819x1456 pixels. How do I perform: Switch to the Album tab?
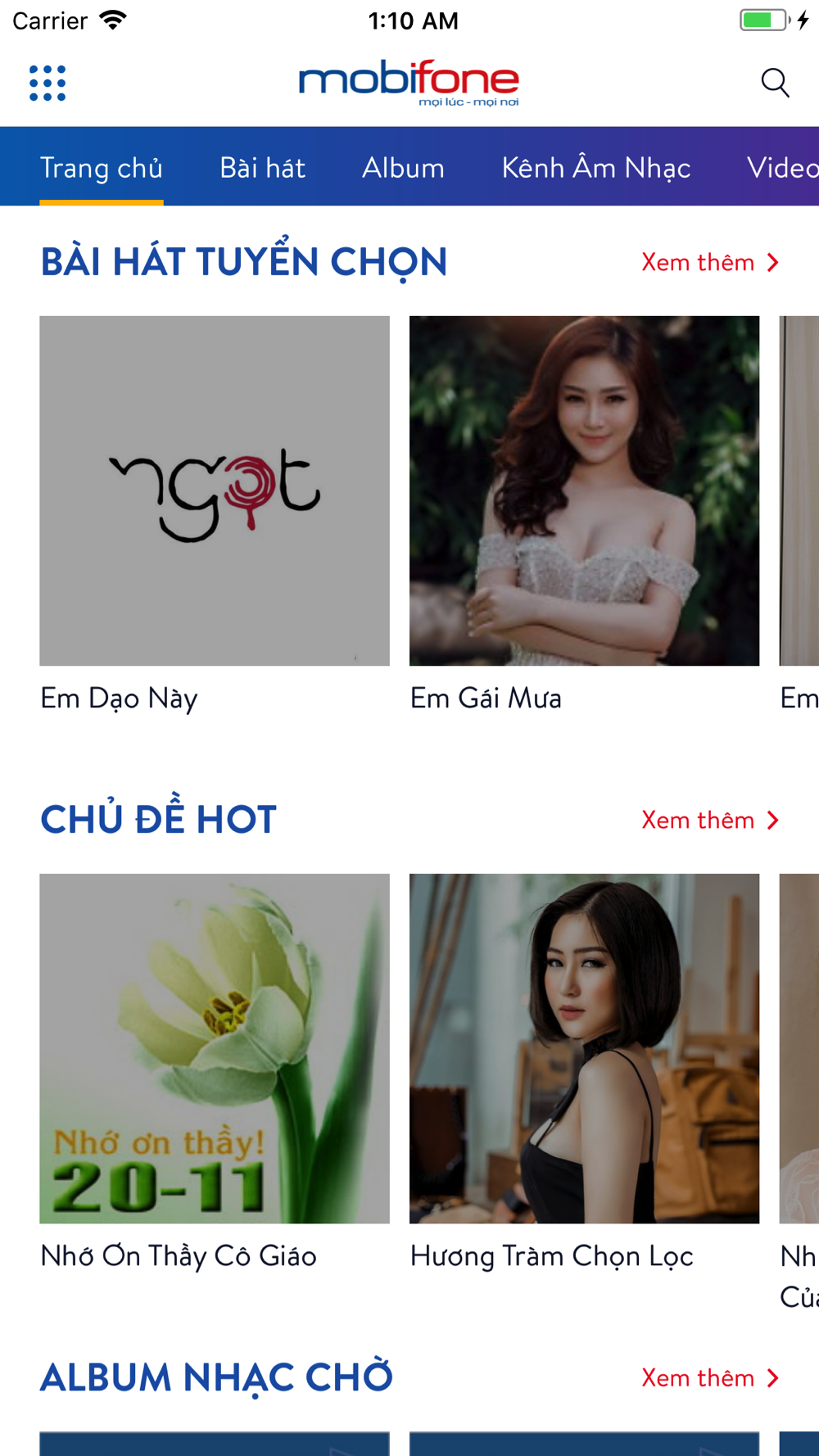(x=403, y=168)
